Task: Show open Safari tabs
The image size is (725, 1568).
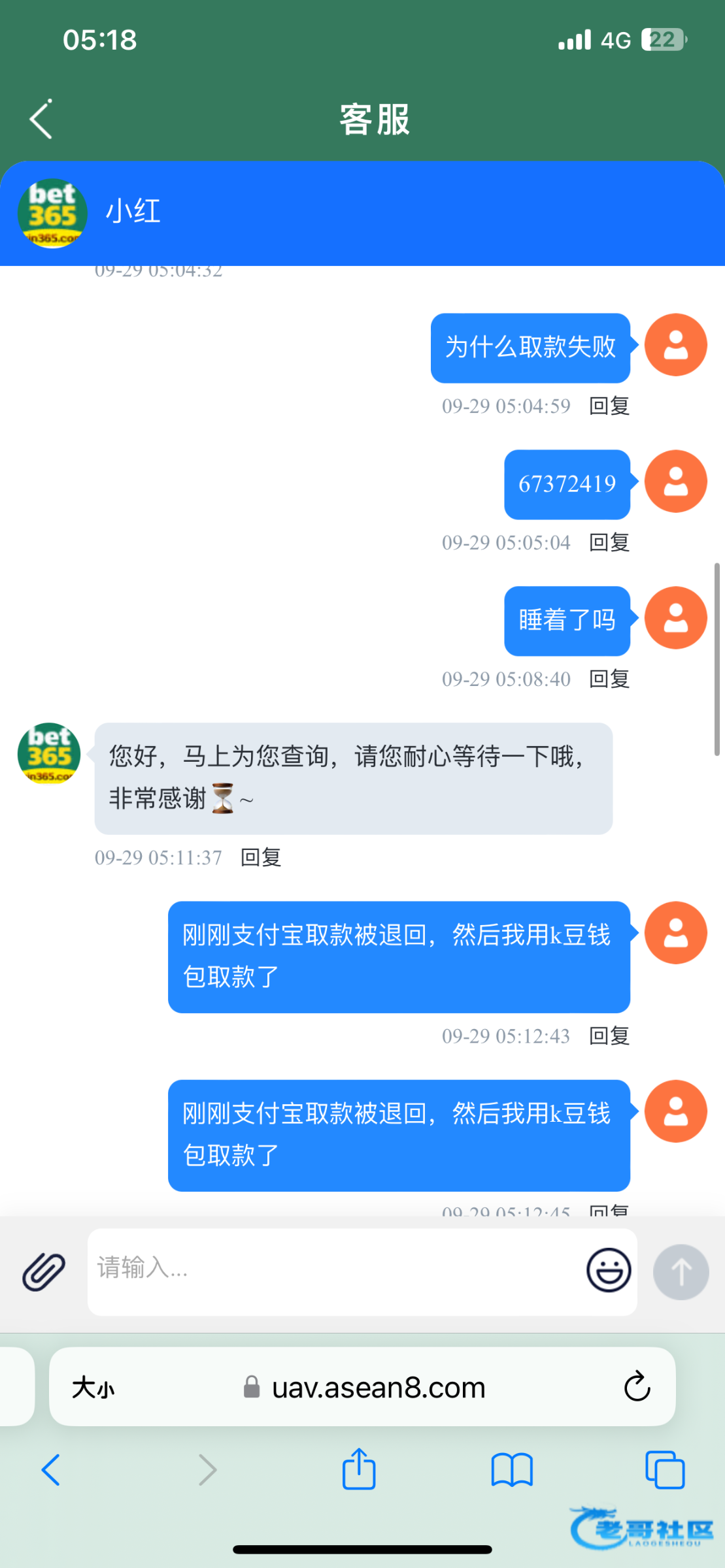Action: 665,1470
